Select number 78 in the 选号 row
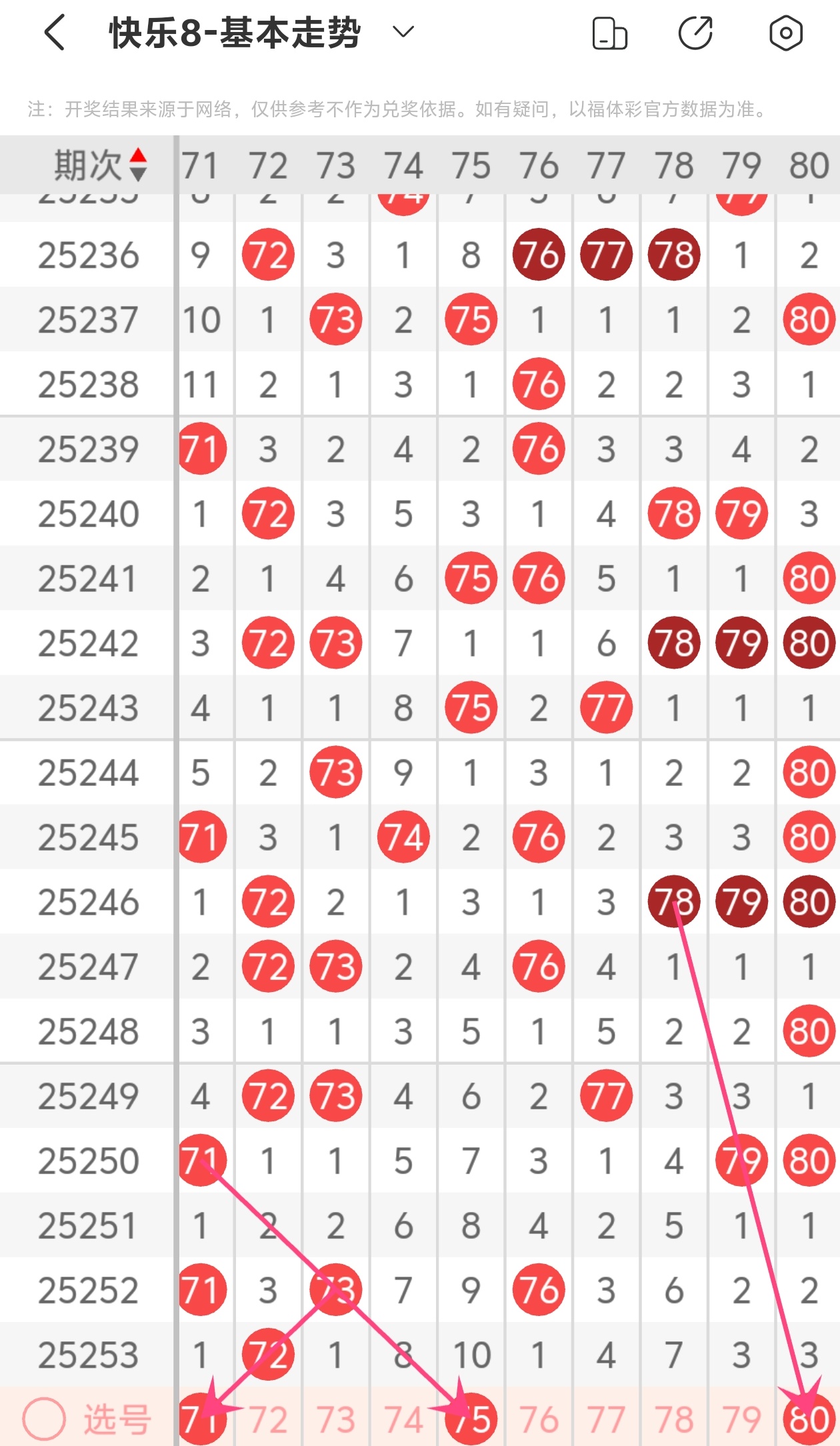Image resolution: width=840 pixels, height=1446 pixels. [x=674, y=1419]
